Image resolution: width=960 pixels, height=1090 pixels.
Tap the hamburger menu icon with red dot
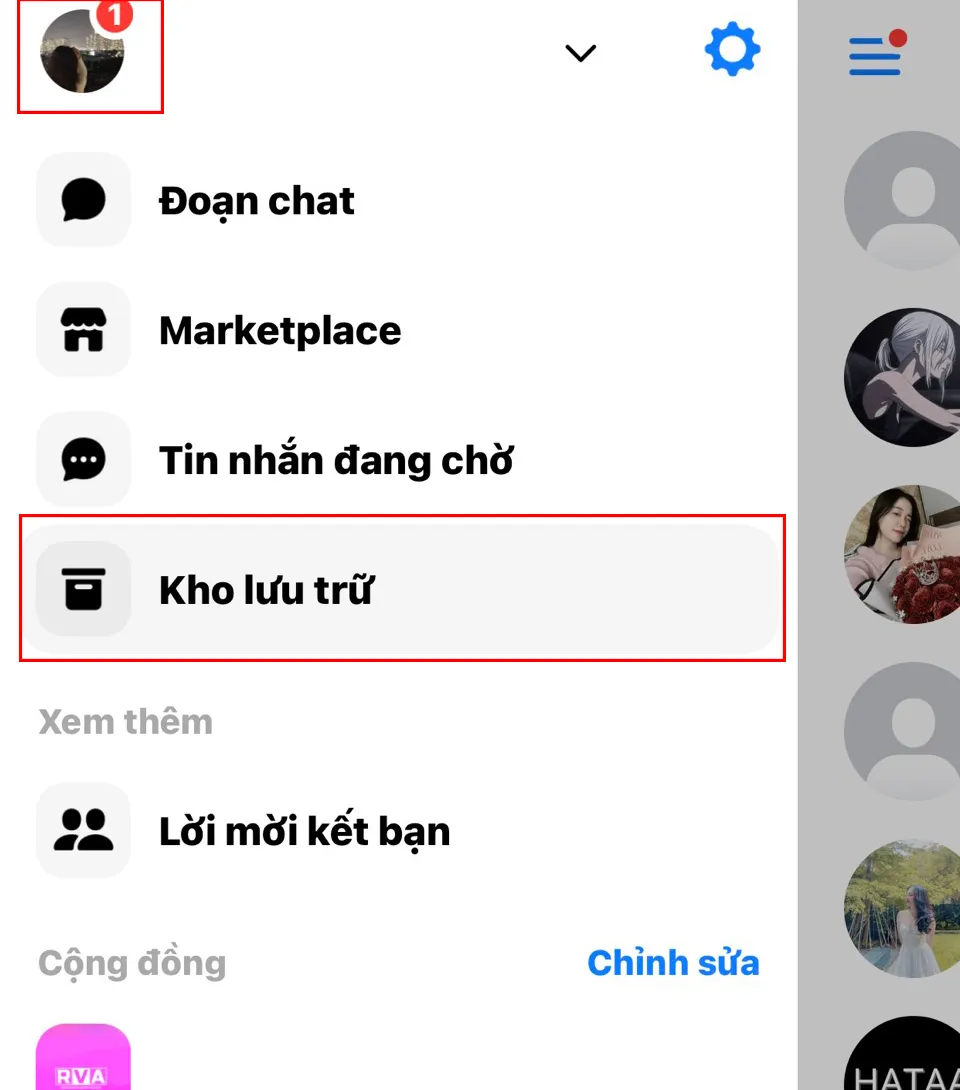coord(877,55)
